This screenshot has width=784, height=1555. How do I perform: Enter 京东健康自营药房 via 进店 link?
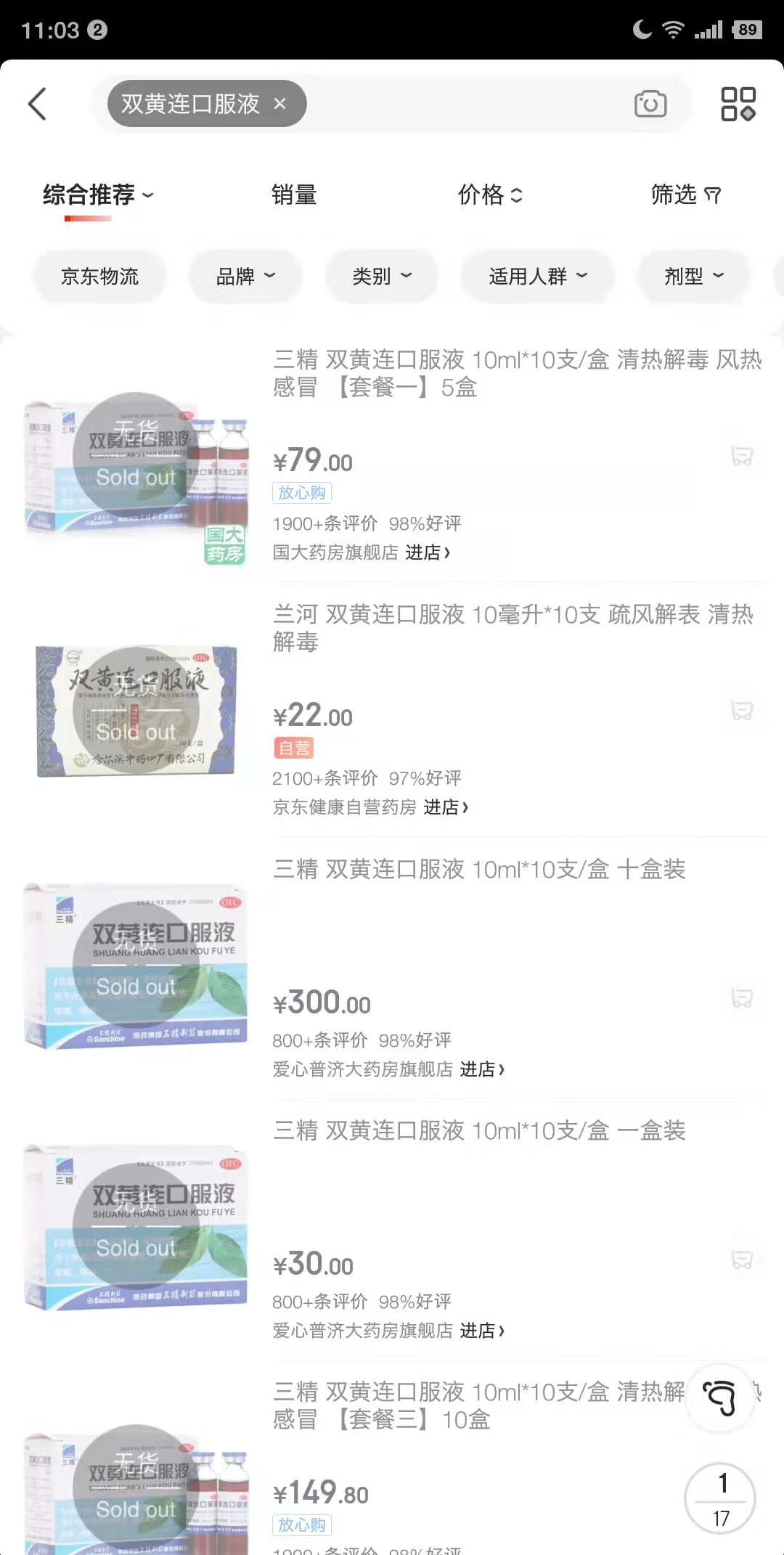point(446,807)
